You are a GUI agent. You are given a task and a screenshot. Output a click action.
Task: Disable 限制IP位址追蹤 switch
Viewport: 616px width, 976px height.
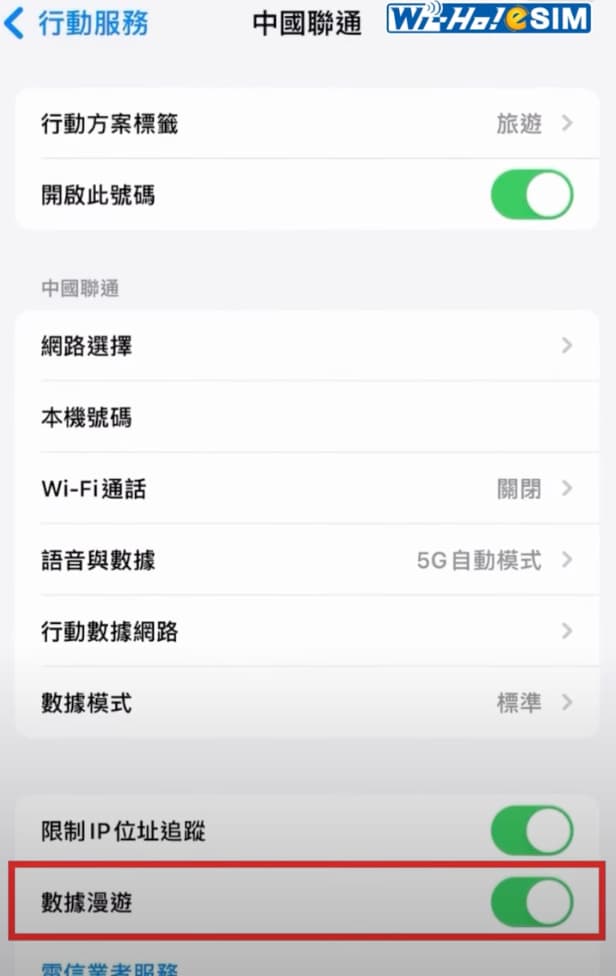[531, 831]
